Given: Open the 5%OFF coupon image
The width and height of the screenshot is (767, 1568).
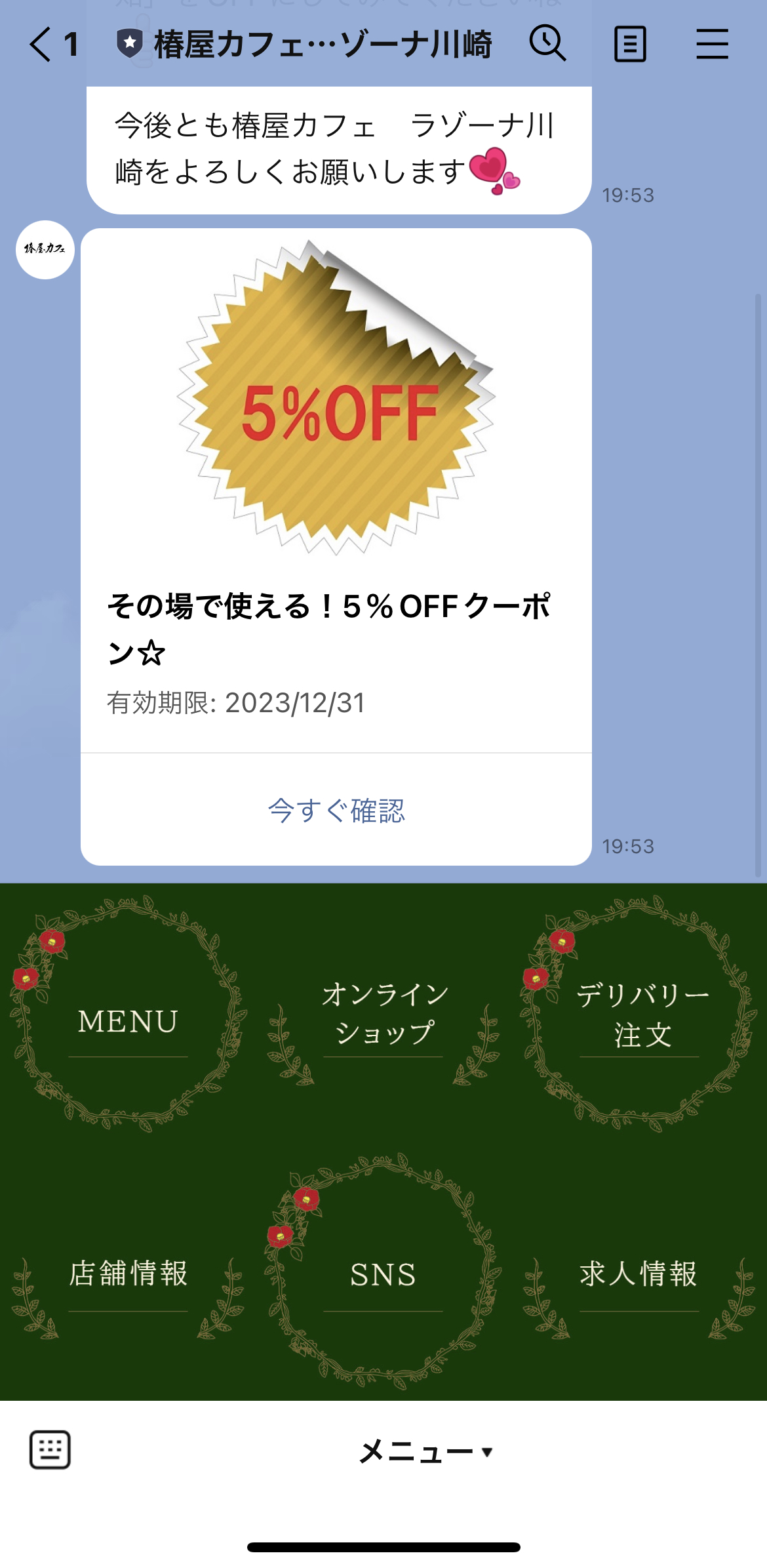Looking at the screenshot, I should pos(334,410).
